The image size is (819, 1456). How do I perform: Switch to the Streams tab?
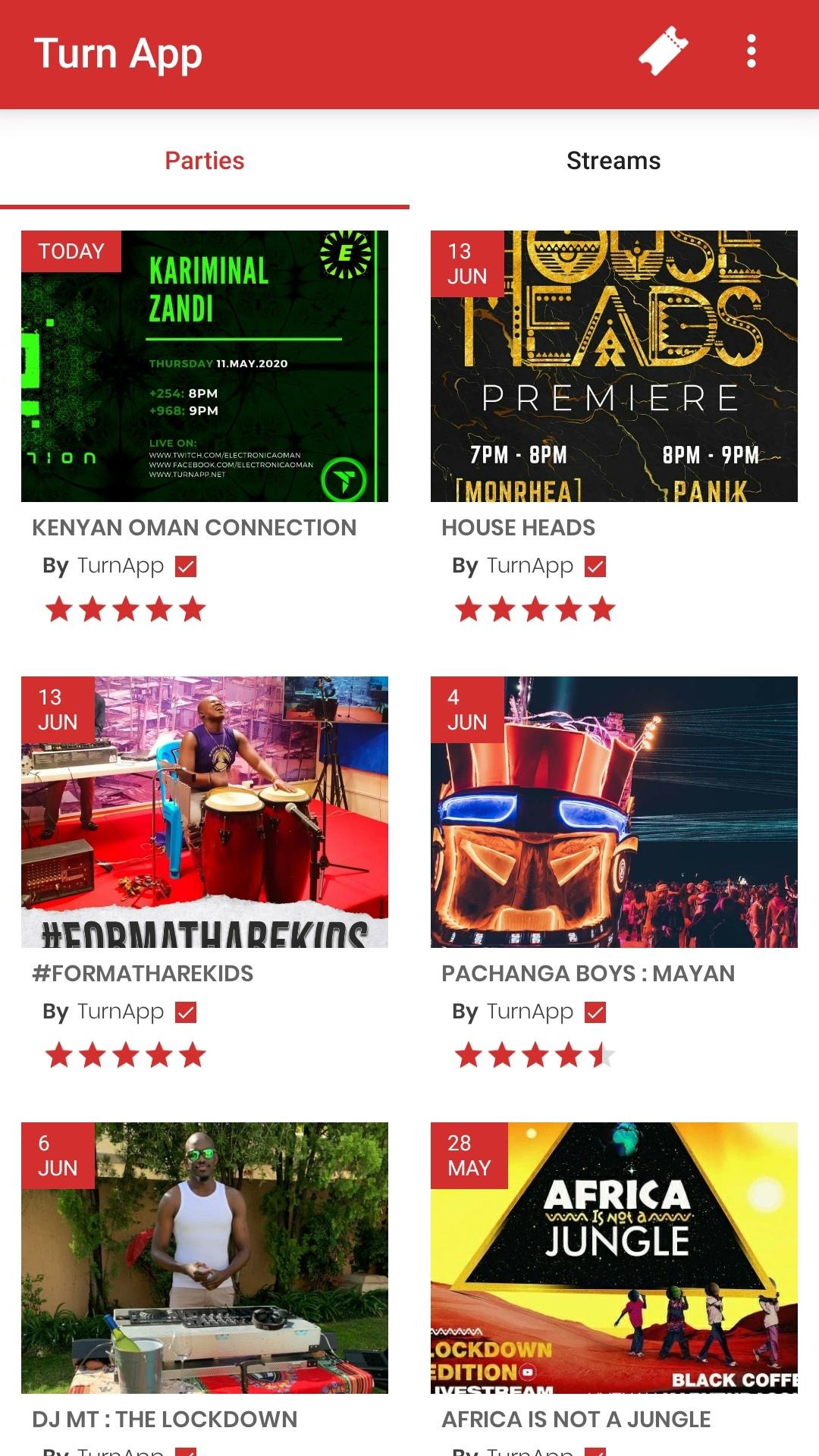coord(613,160)
